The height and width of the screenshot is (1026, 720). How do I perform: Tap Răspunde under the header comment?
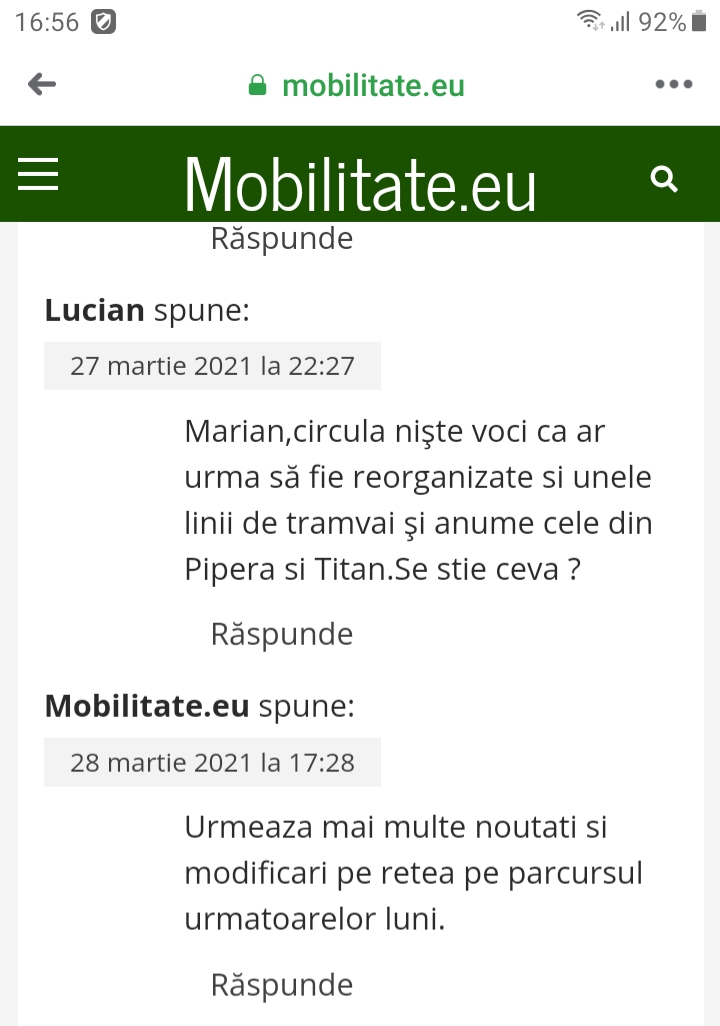[281, 239]
